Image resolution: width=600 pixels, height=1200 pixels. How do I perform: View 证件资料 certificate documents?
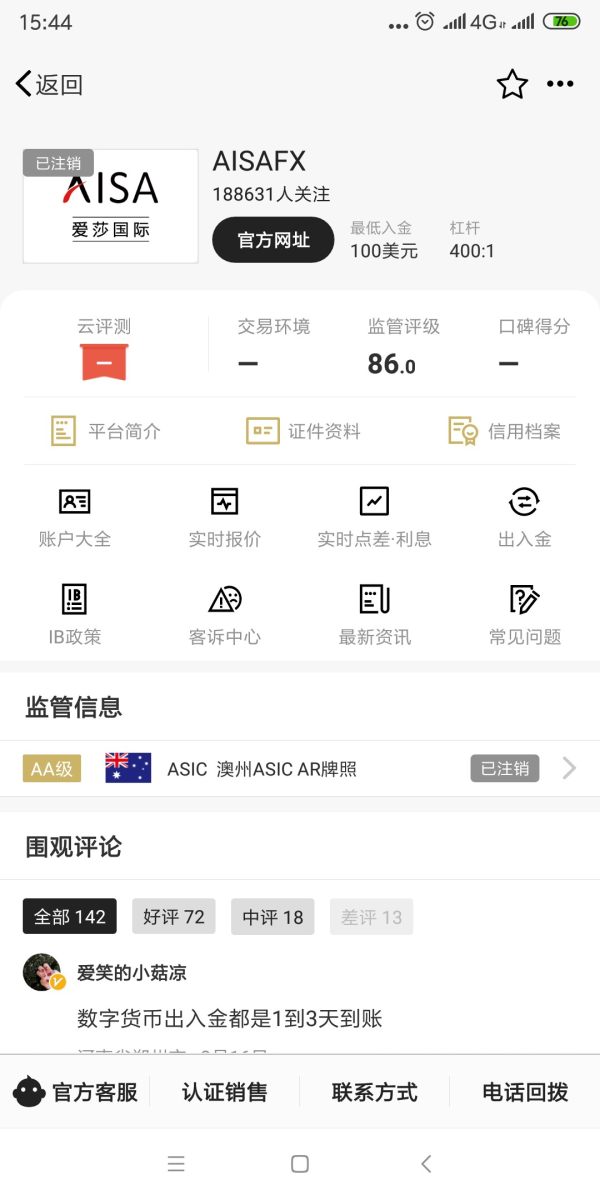click(x=303, y=431)
